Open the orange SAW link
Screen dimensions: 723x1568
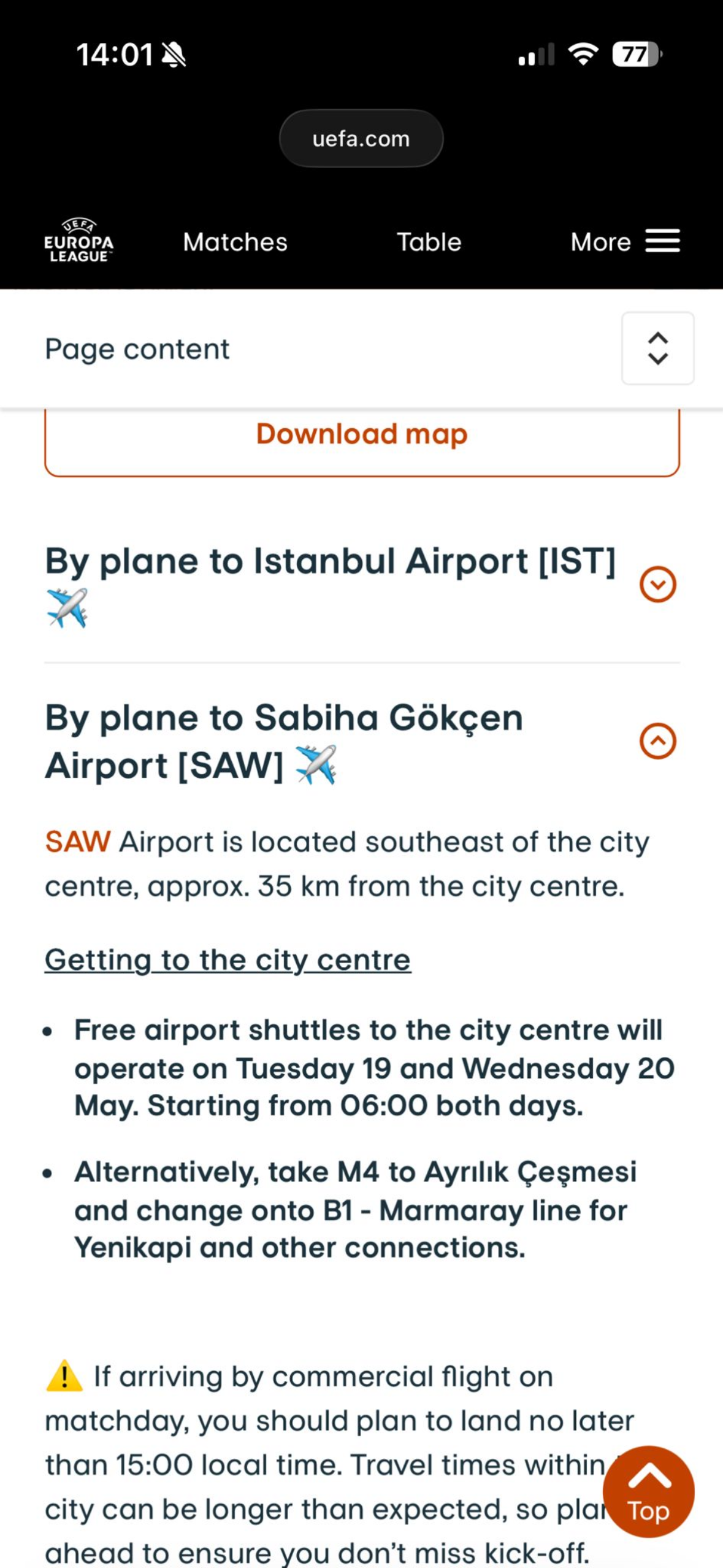[78, 842]
